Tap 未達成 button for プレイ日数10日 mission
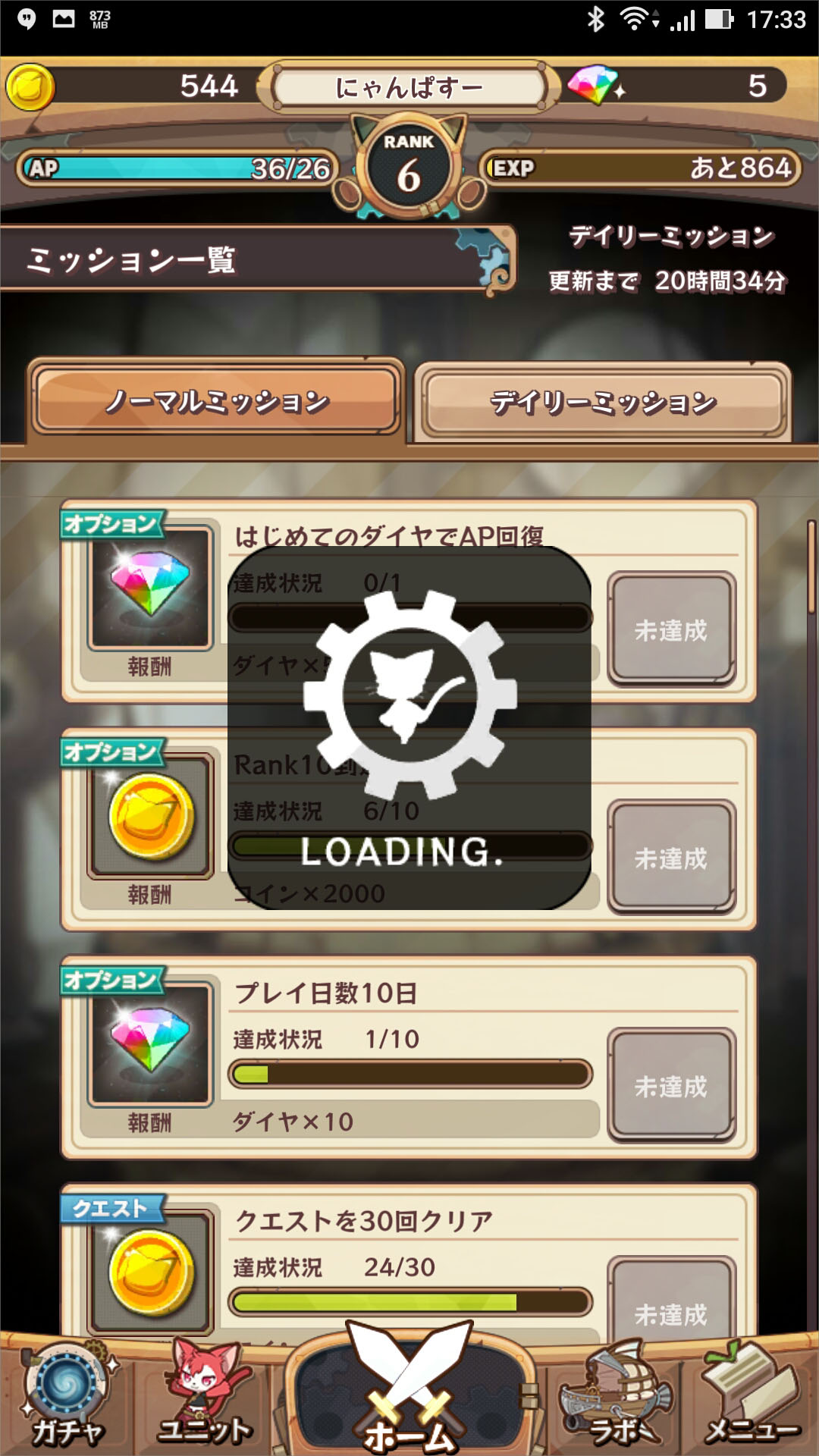This screenshot has height=1456, width=819. coord(671,1085)
